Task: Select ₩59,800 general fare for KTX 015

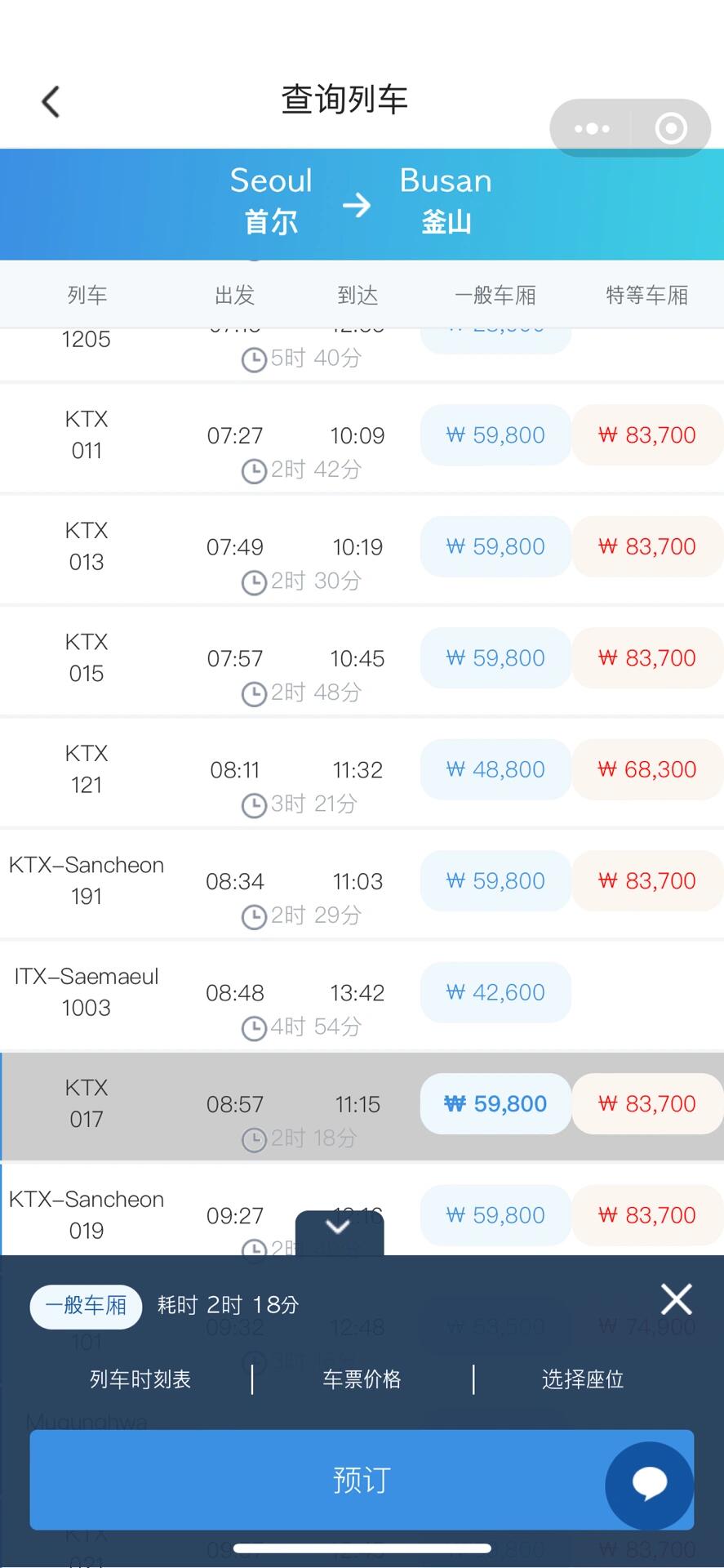Action: pyautogui.click(x=495, y=658)
